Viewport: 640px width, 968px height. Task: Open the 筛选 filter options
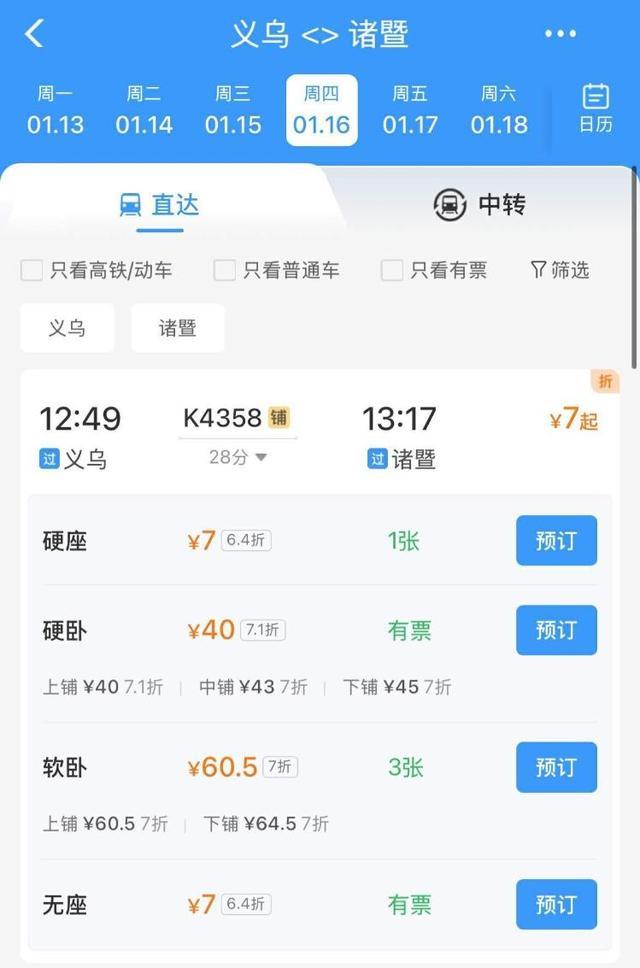click(560, 270)
